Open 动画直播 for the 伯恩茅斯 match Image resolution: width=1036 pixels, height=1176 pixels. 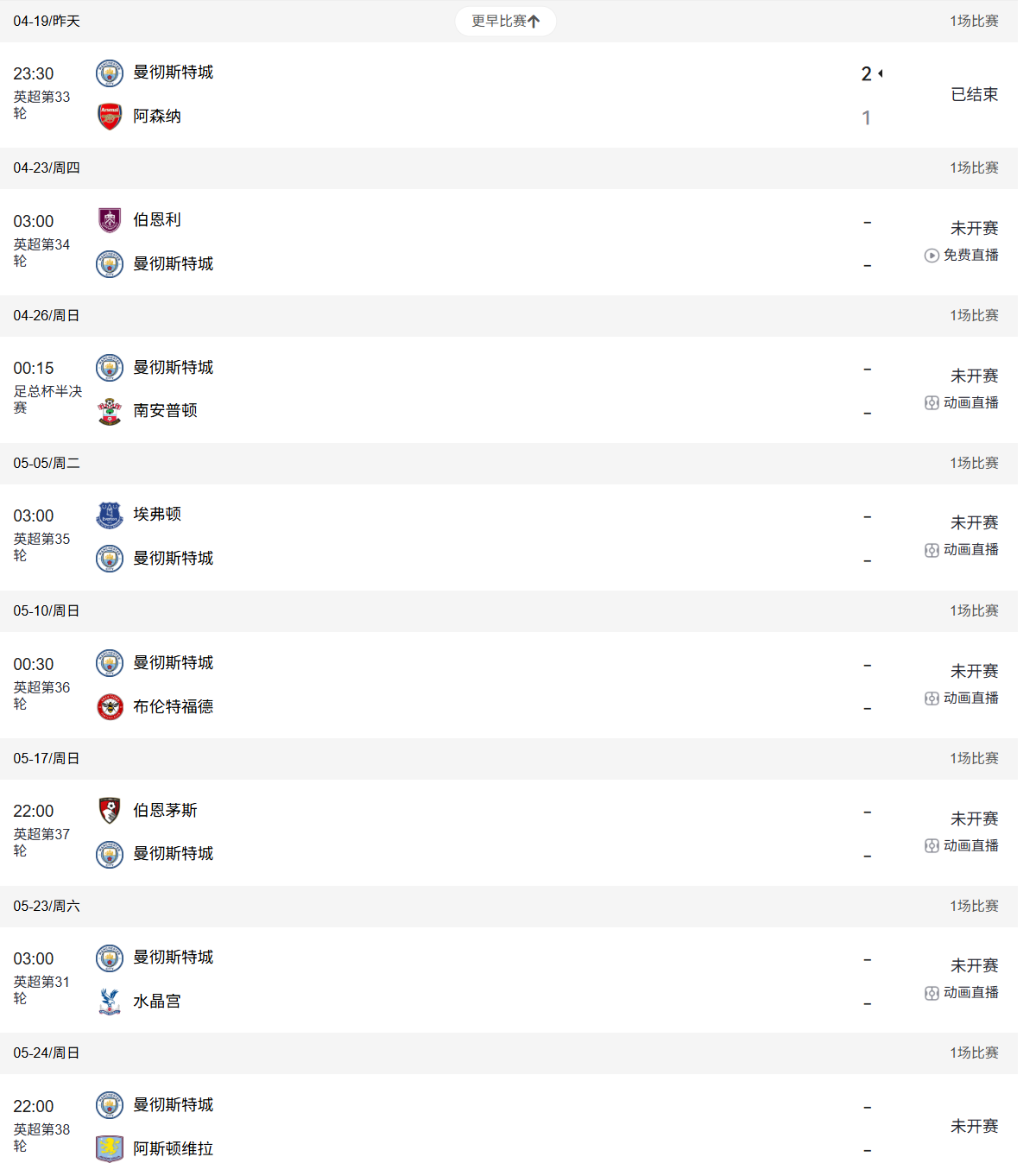click(962, 846)
